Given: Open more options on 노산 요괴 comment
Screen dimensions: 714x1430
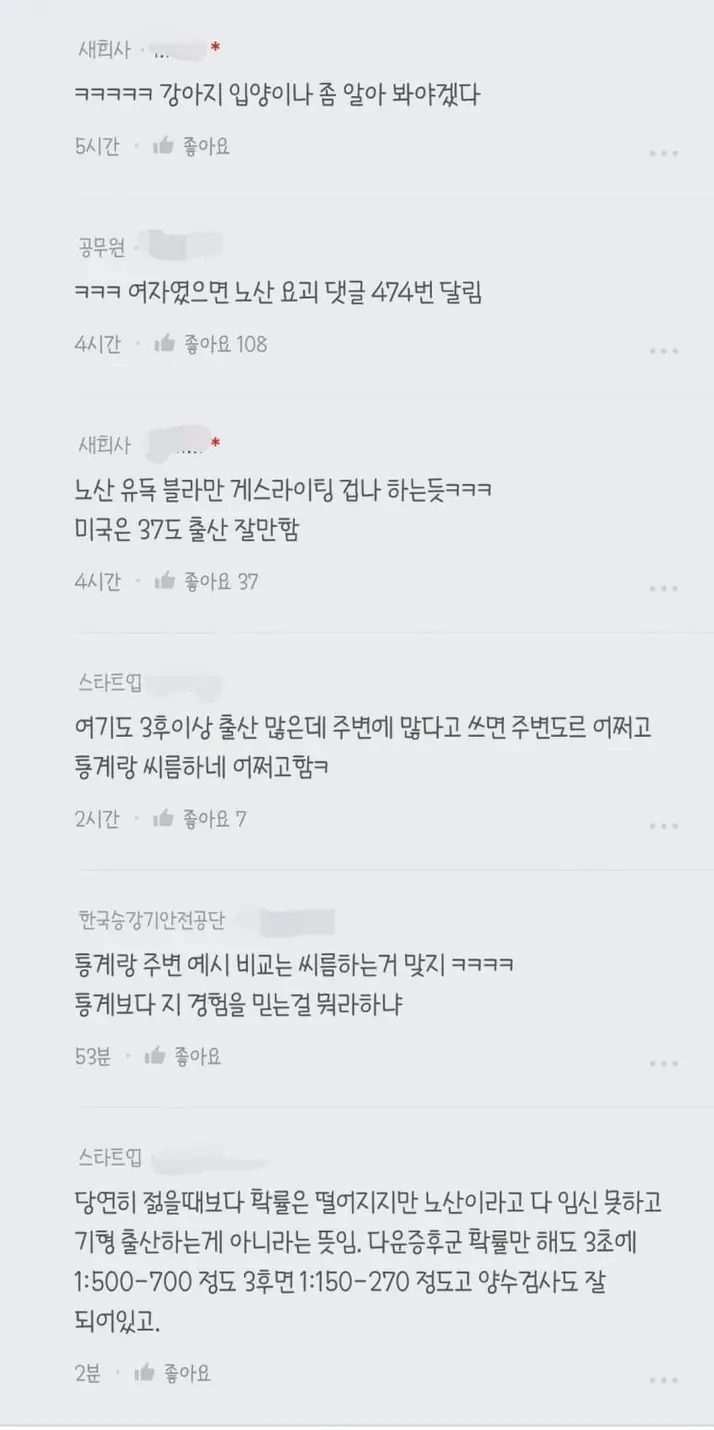Looking at the screenshot, I should 663,351.
